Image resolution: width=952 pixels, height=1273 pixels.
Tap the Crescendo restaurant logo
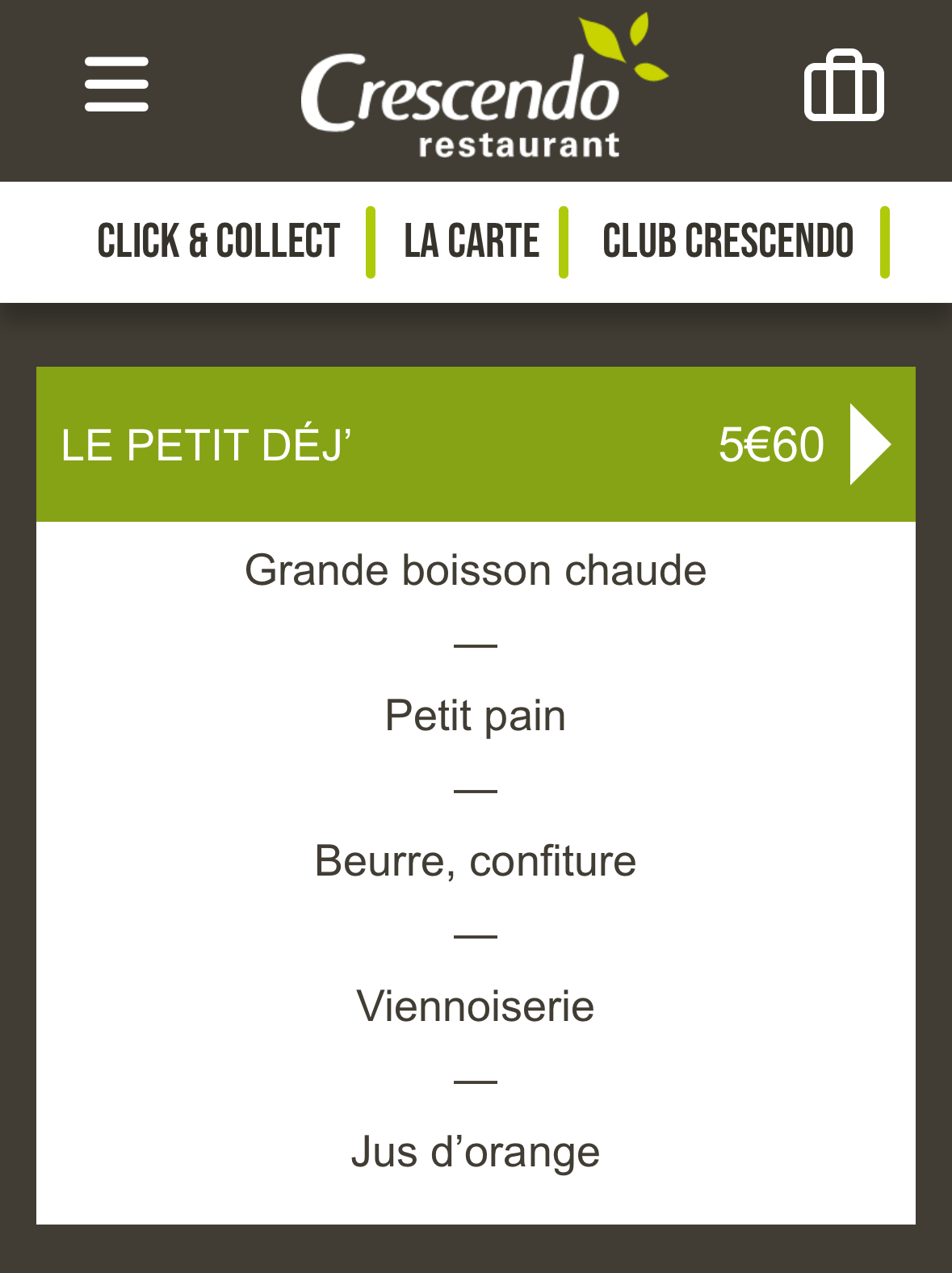pyautogui.click(x=483, y=87)
